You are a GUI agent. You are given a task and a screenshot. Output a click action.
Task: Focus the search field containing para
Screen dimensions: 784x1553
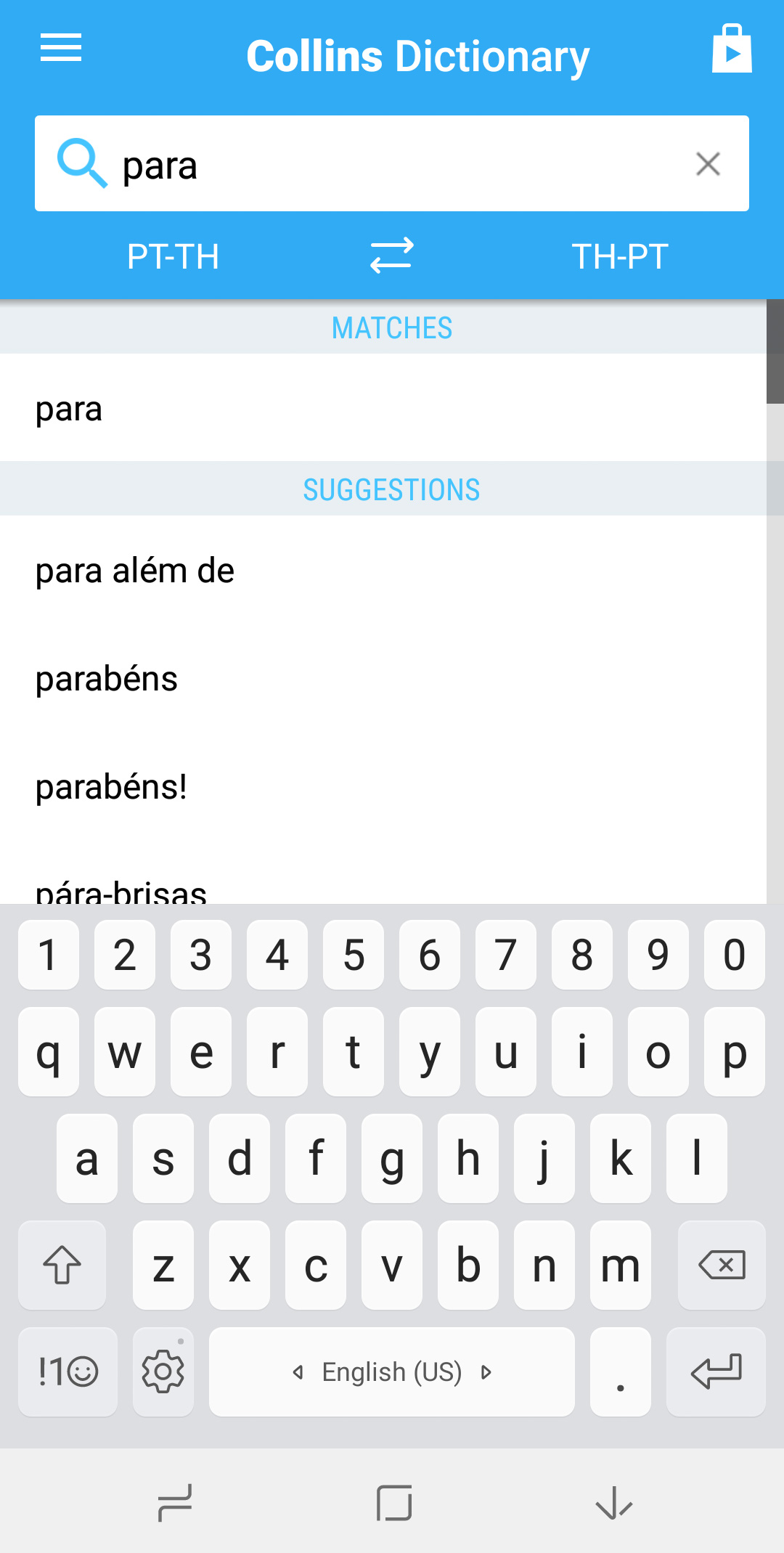tap(392, 163)
